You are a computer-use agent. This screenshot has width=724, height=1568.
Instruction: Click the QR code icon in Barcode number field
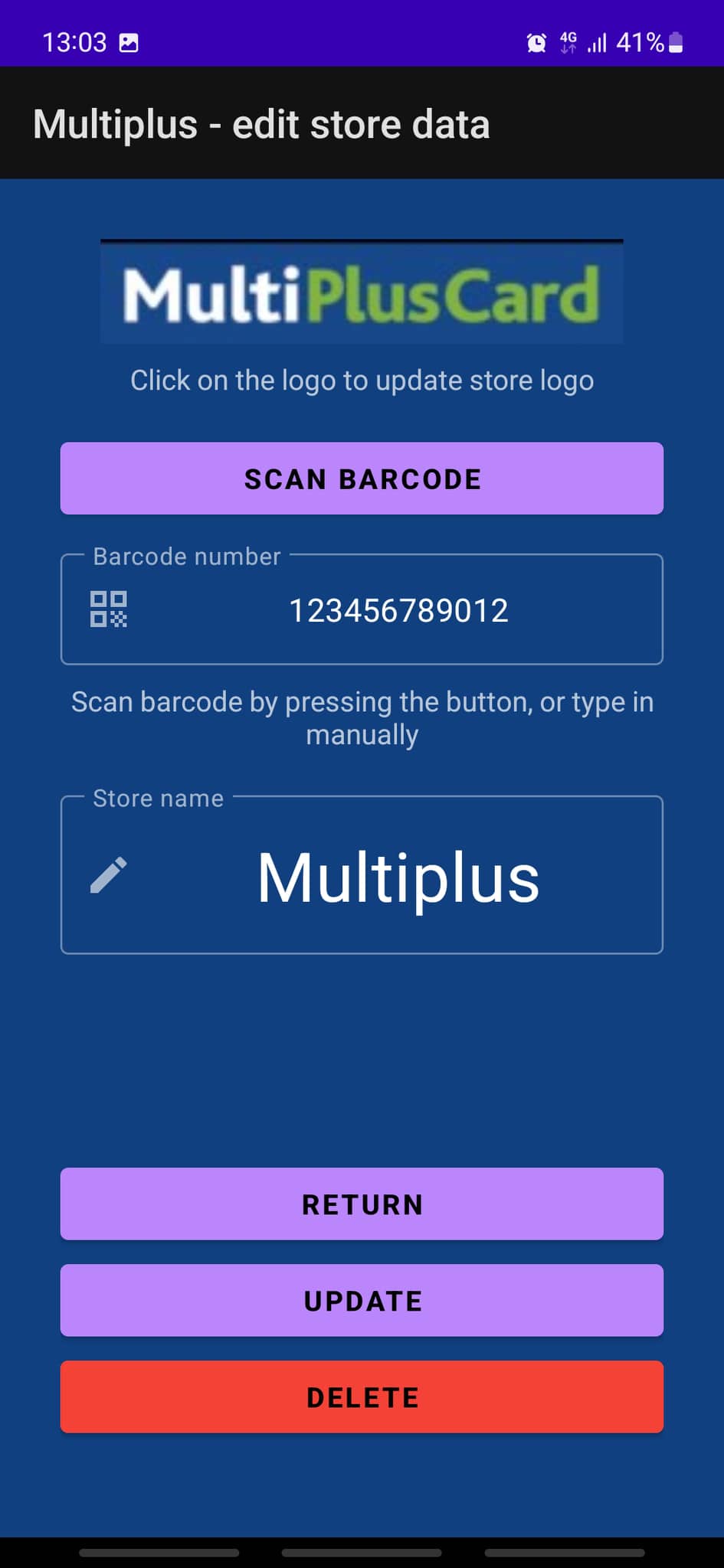(x=113, y=609)
